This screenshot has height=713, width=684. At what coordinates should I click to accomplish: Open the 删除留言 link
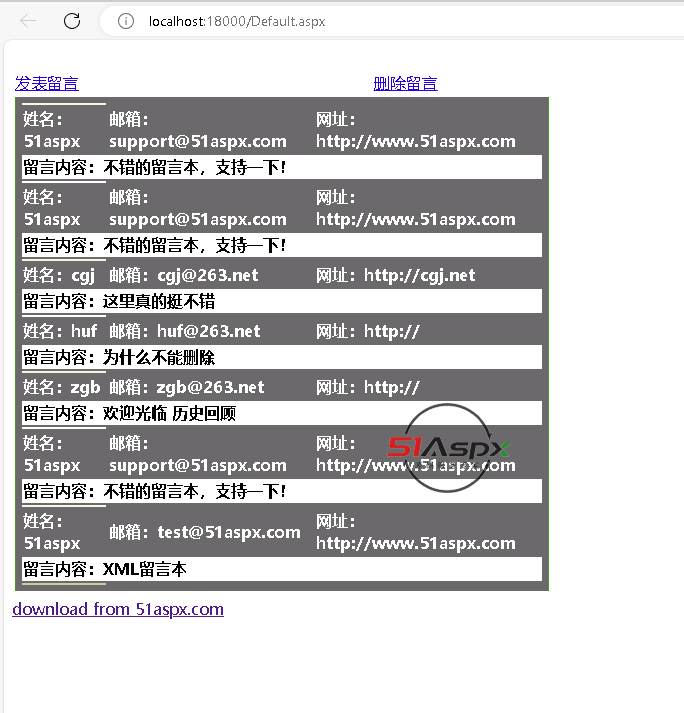coord(405,84)
